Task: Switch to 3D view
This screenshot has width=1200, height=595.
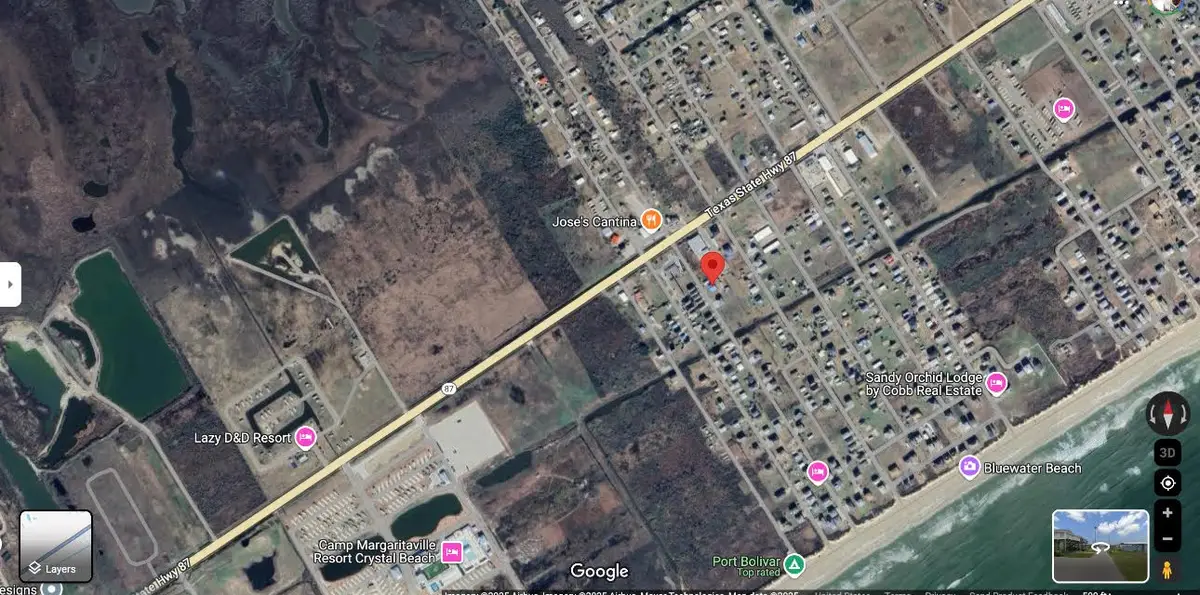Action: point(1167,452)
